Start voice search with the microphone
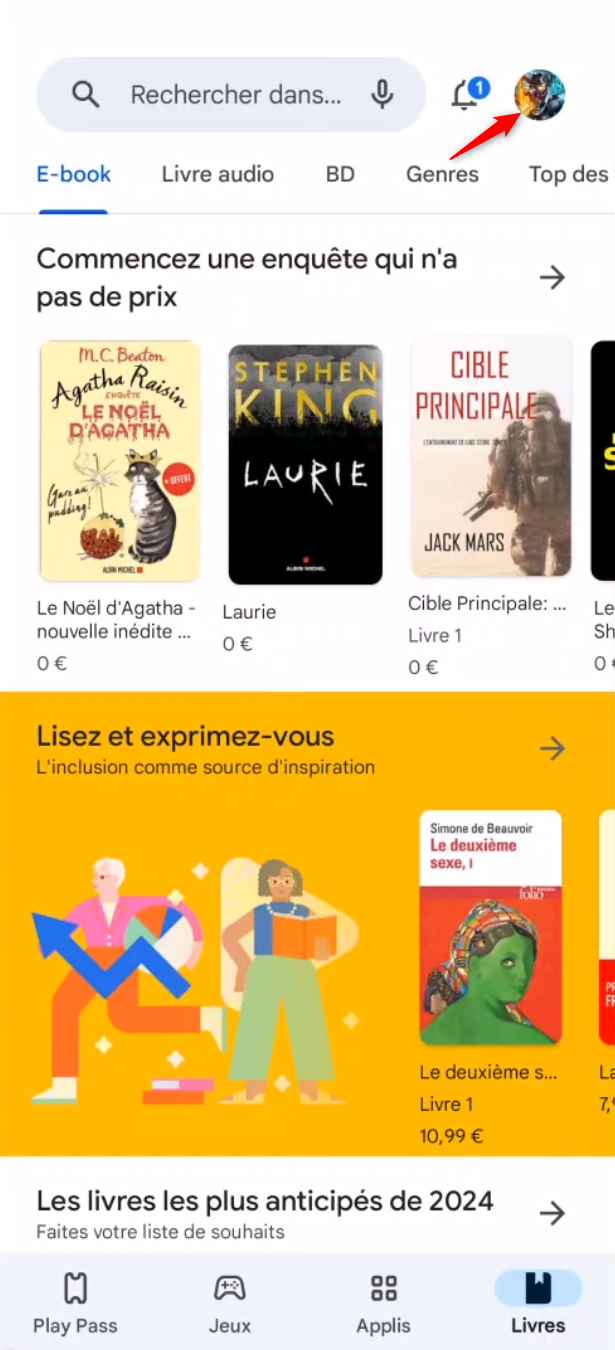The image size is (615, 1350). [381, 95]
